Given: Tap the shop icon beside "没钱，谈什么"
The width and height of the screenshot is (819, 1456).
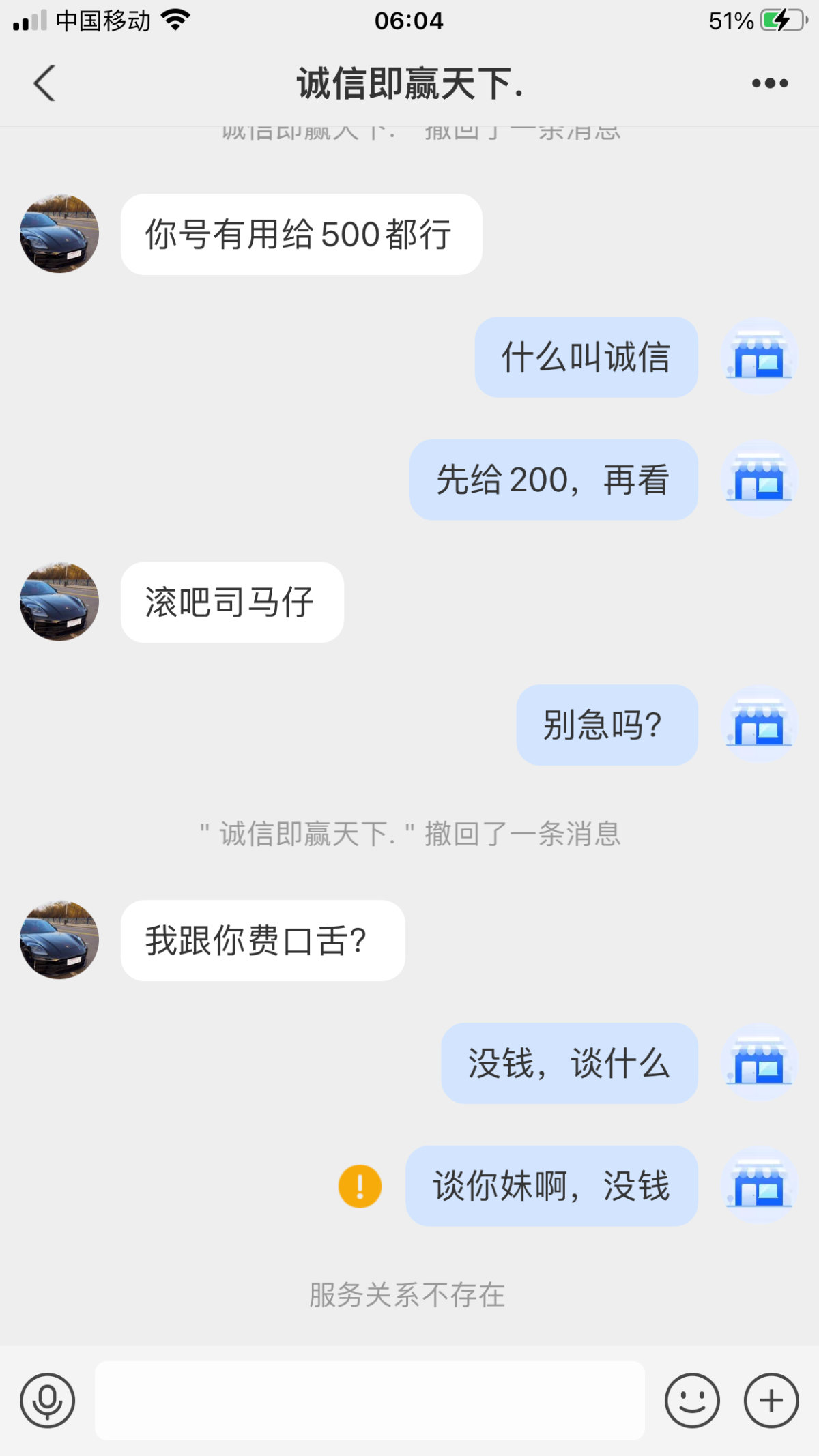Looking at the screenshot, I should [x=759, y=1066].
